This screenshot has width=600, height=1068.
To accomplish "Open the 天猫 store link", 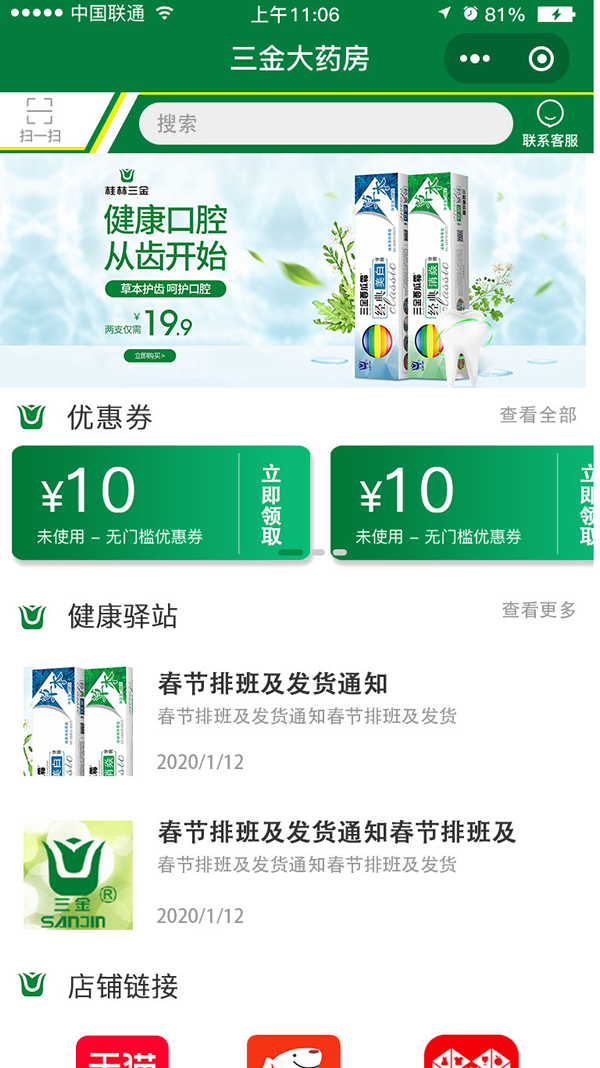I will [x=122, y=1052].
